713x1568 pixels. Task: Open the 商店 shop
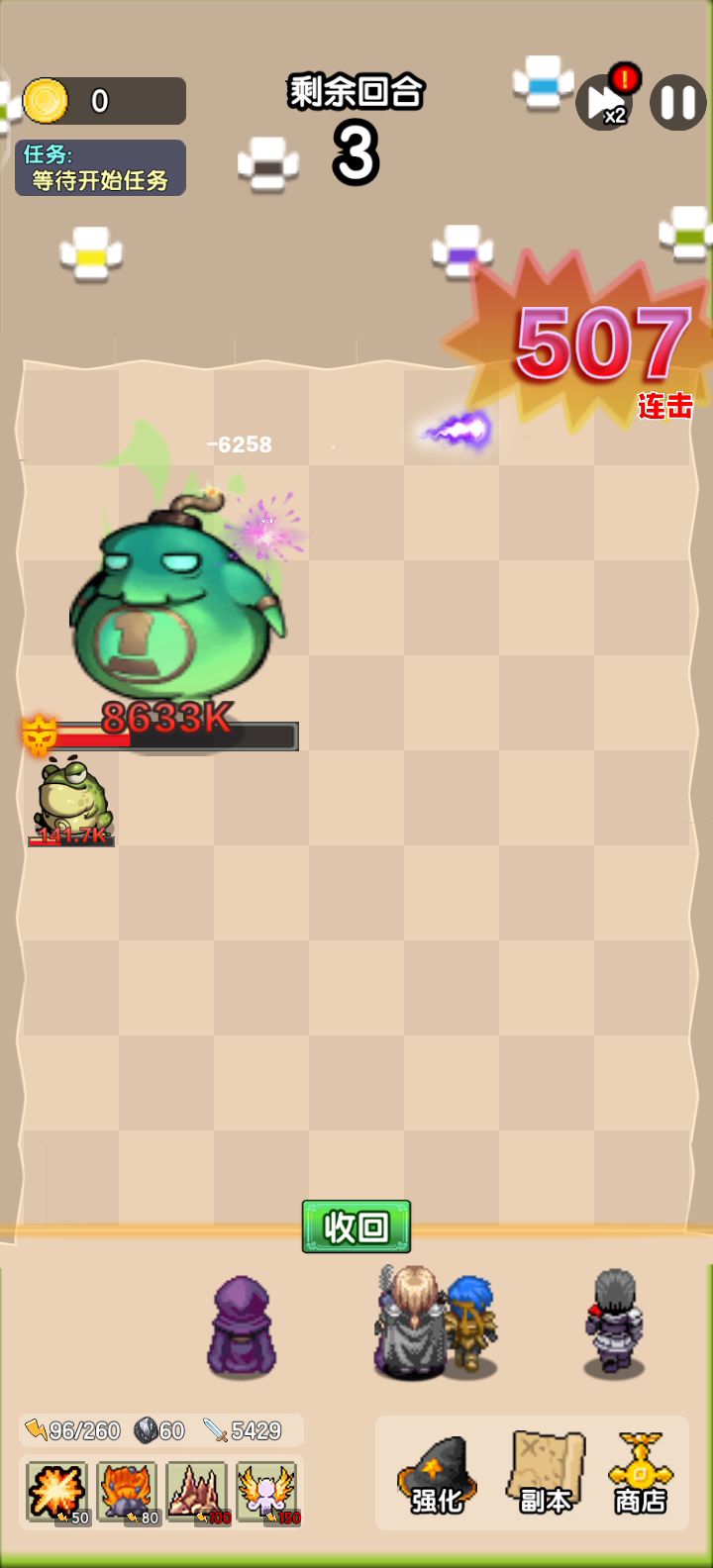[641, 1475]
